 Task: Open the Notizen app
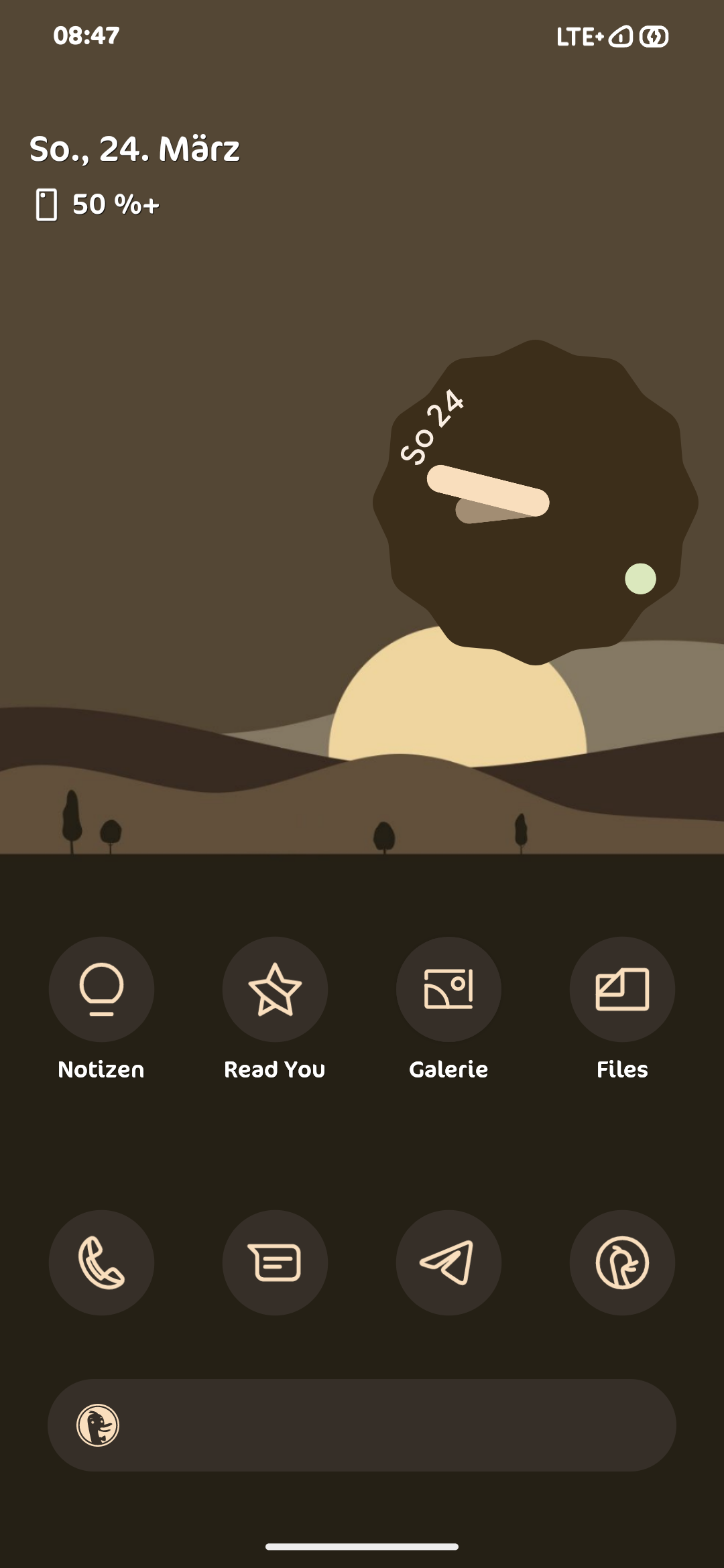tap(101, 989)
